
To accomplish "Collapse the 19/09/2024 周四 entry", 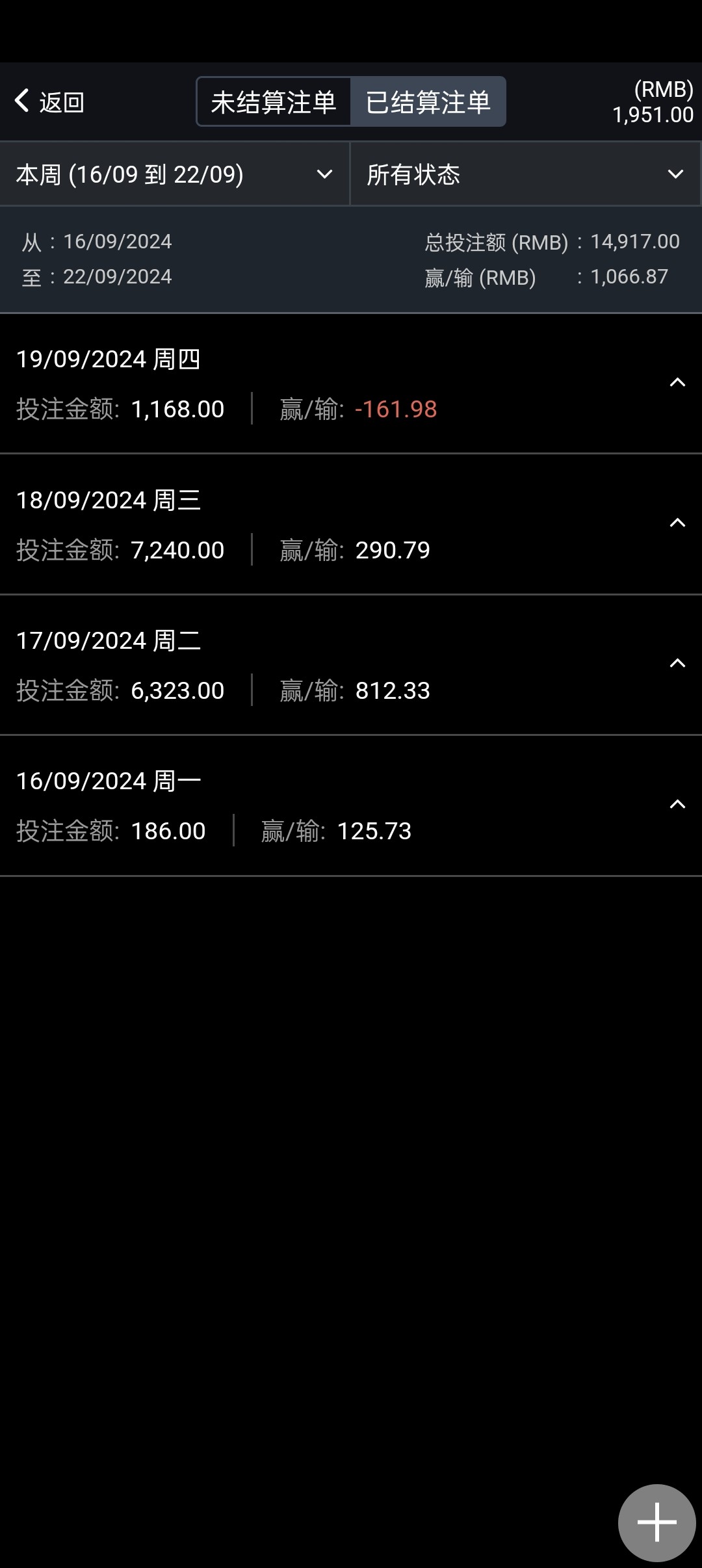I will (x=677, y=383).
